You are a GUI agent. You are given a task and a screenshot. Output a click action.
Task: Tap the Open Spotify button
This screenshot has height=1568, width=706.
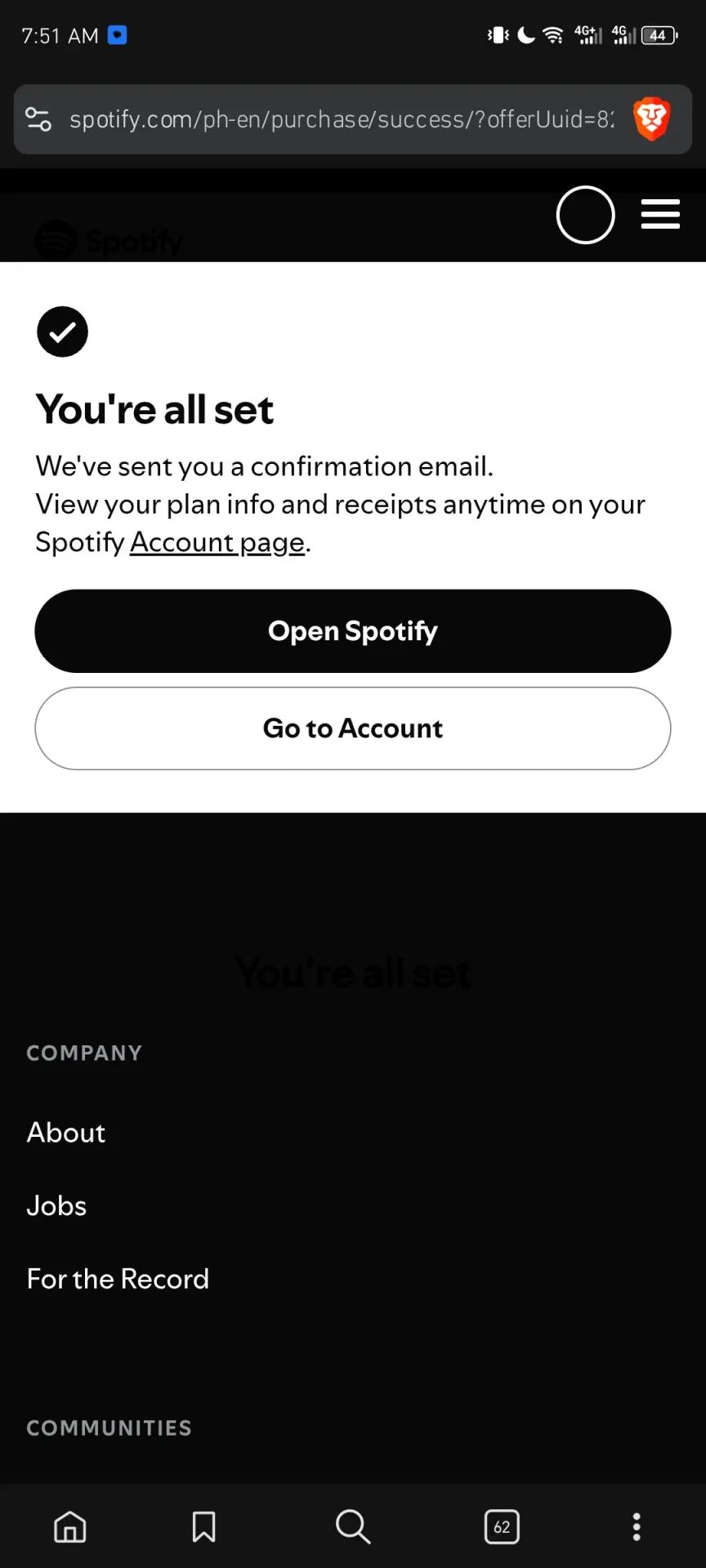tap(353, 631)
